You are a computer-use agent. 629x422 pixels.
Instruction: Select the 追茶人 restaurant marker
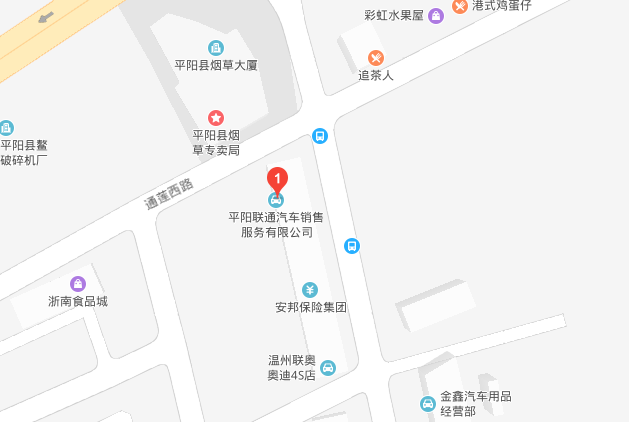[x=376, y=58]
